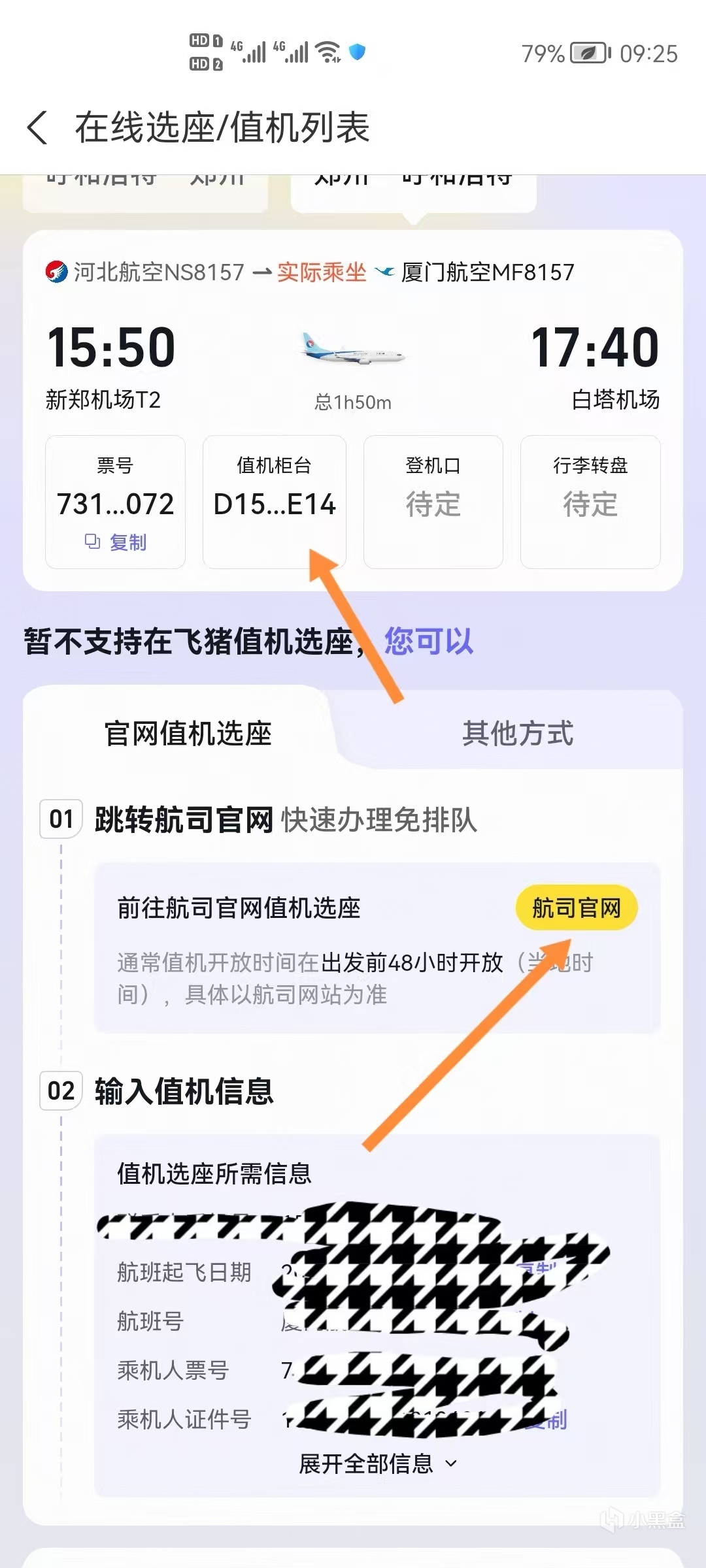
Task: Open the 值机柜台 D15...E14 counter card
Action: coord(274,502)
